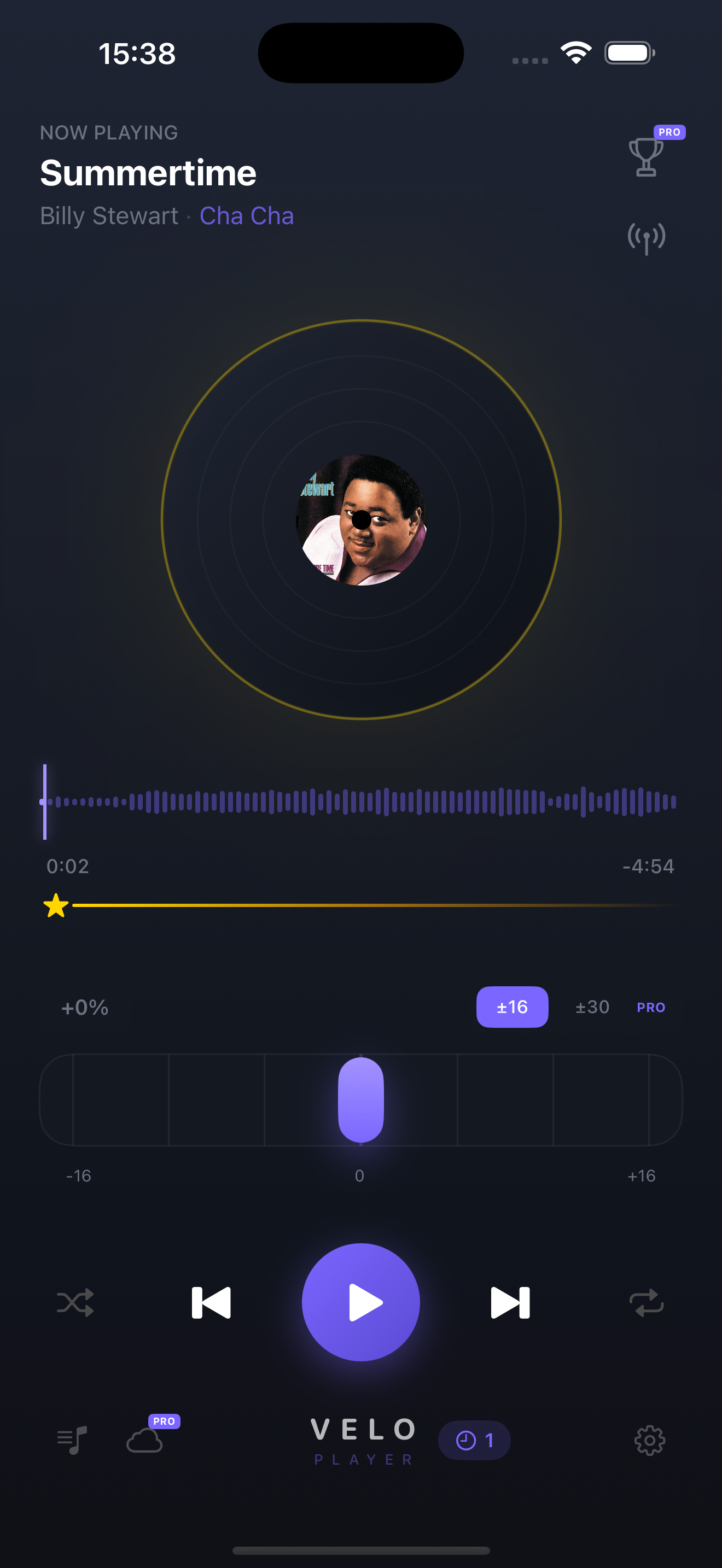This screenshot has width=722, height=1568.
Task: Toggle repeat mode
Action: click(x=647, y=1303)
